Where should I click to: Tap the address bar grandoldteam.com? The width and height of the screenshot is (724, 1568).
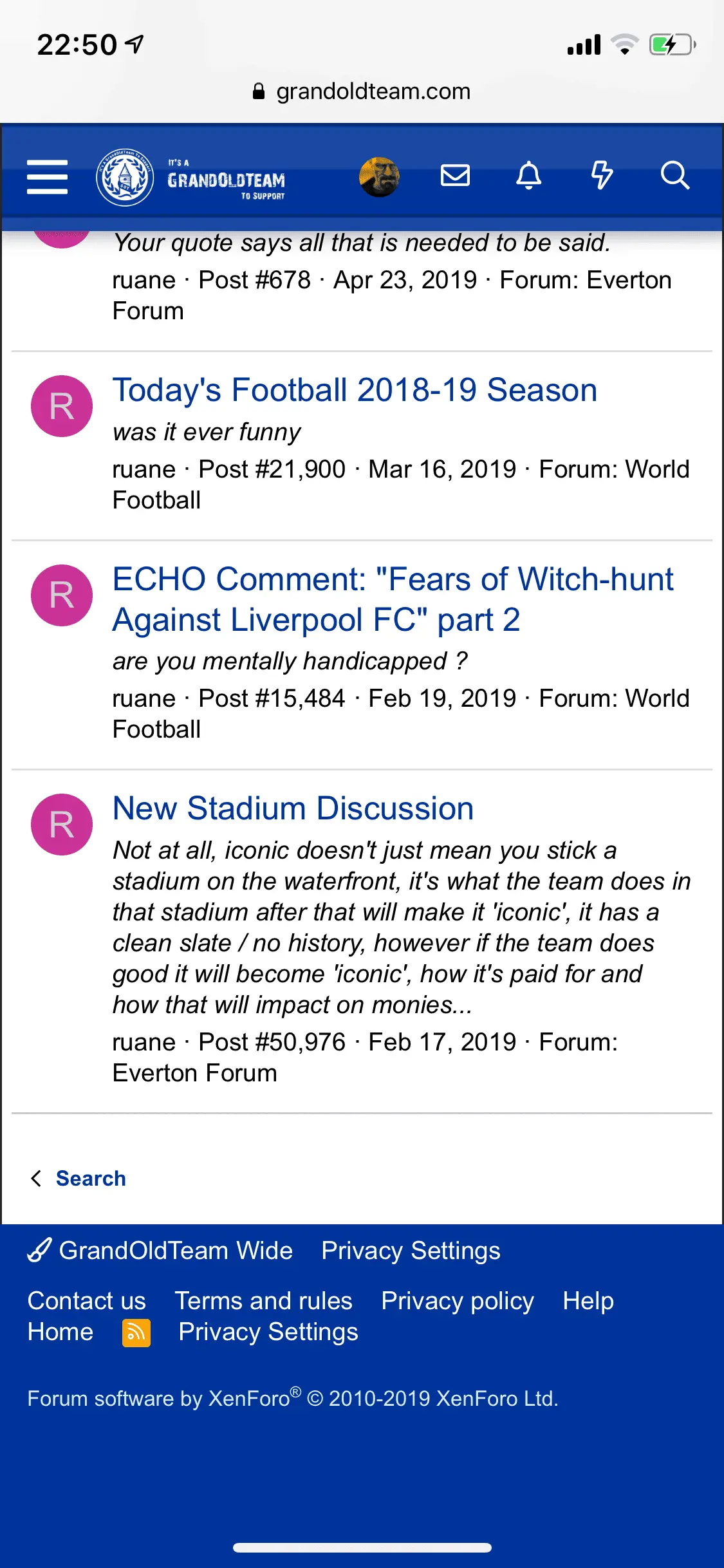click(362, 91)
